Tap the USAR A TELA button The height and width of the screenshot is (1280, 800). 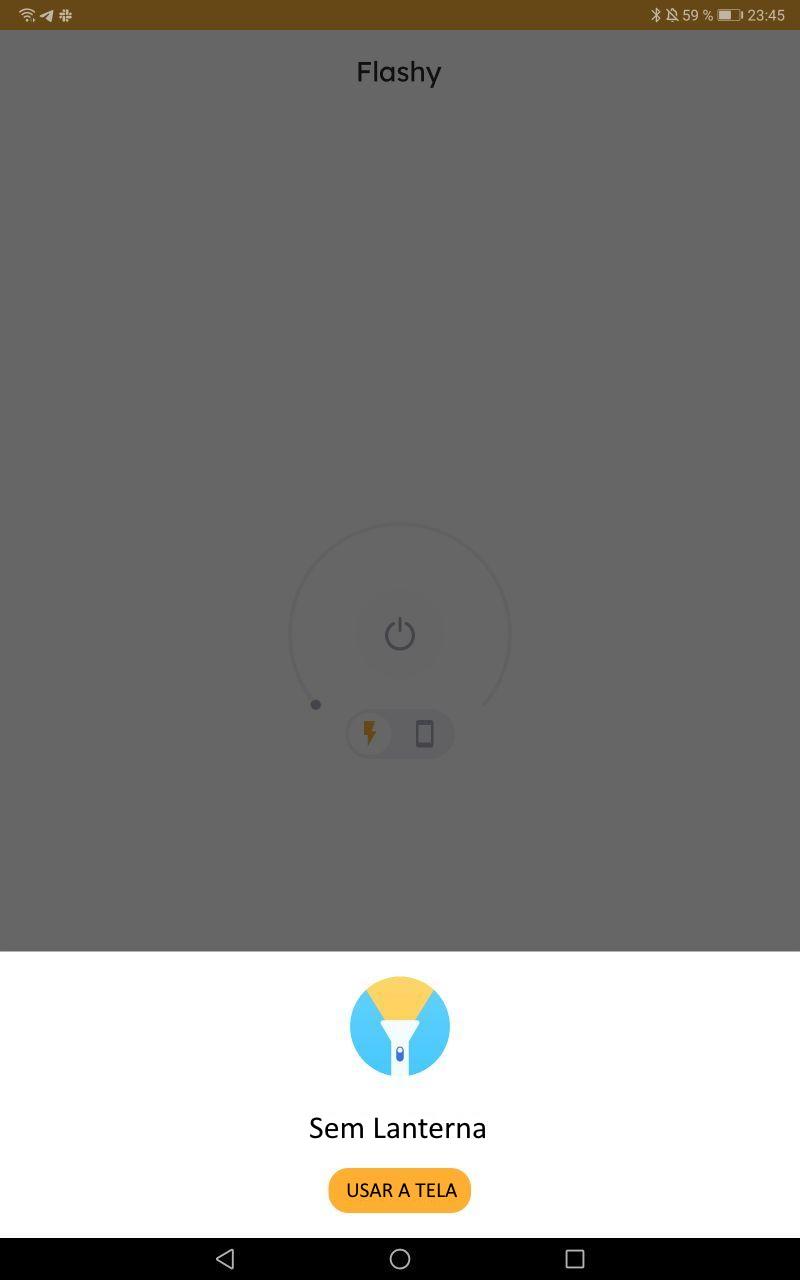[x=399, y=1190]
